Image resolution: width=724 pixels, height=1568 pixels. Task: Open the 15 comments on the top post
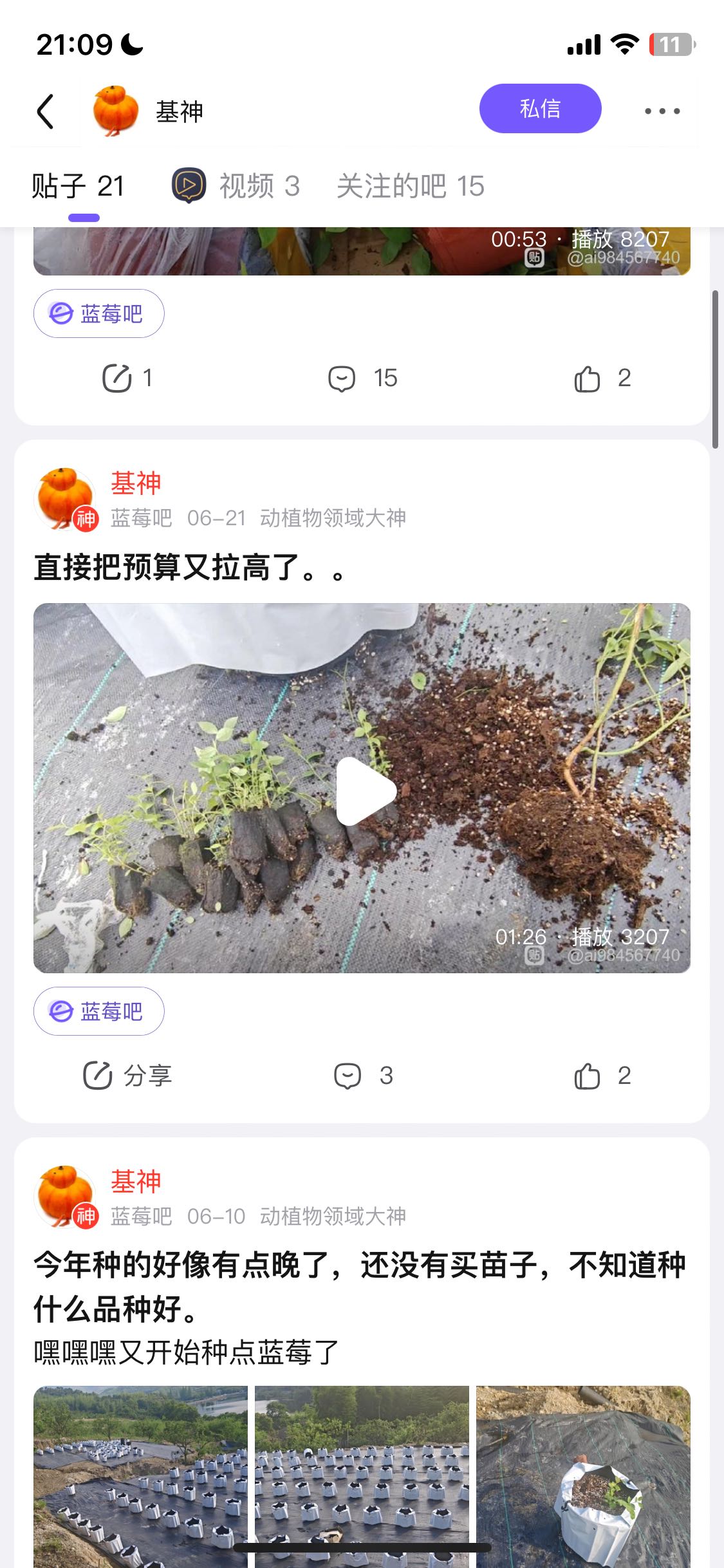362,378
